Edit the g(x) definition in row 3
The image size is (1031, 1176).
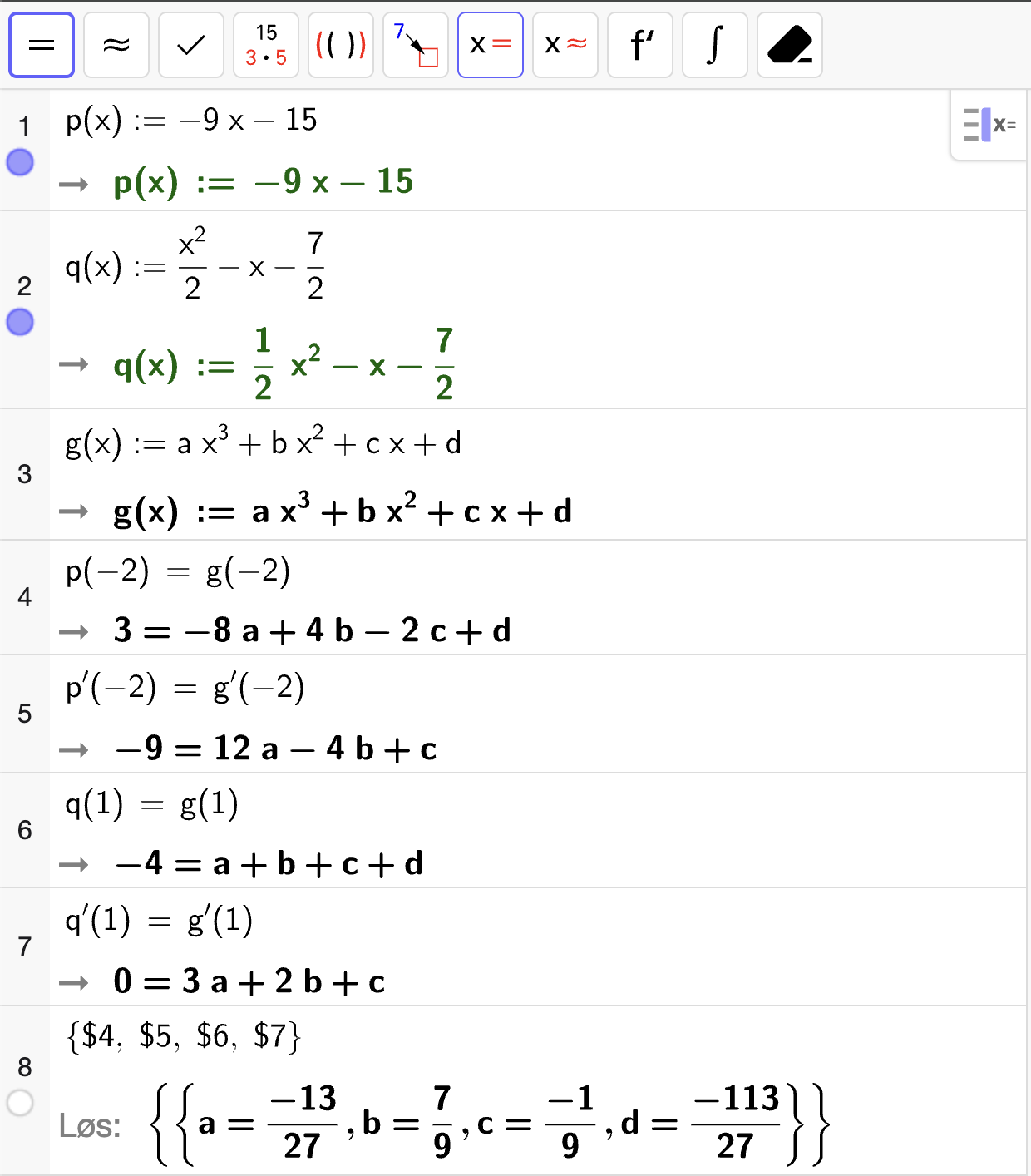tap(263, 444)
